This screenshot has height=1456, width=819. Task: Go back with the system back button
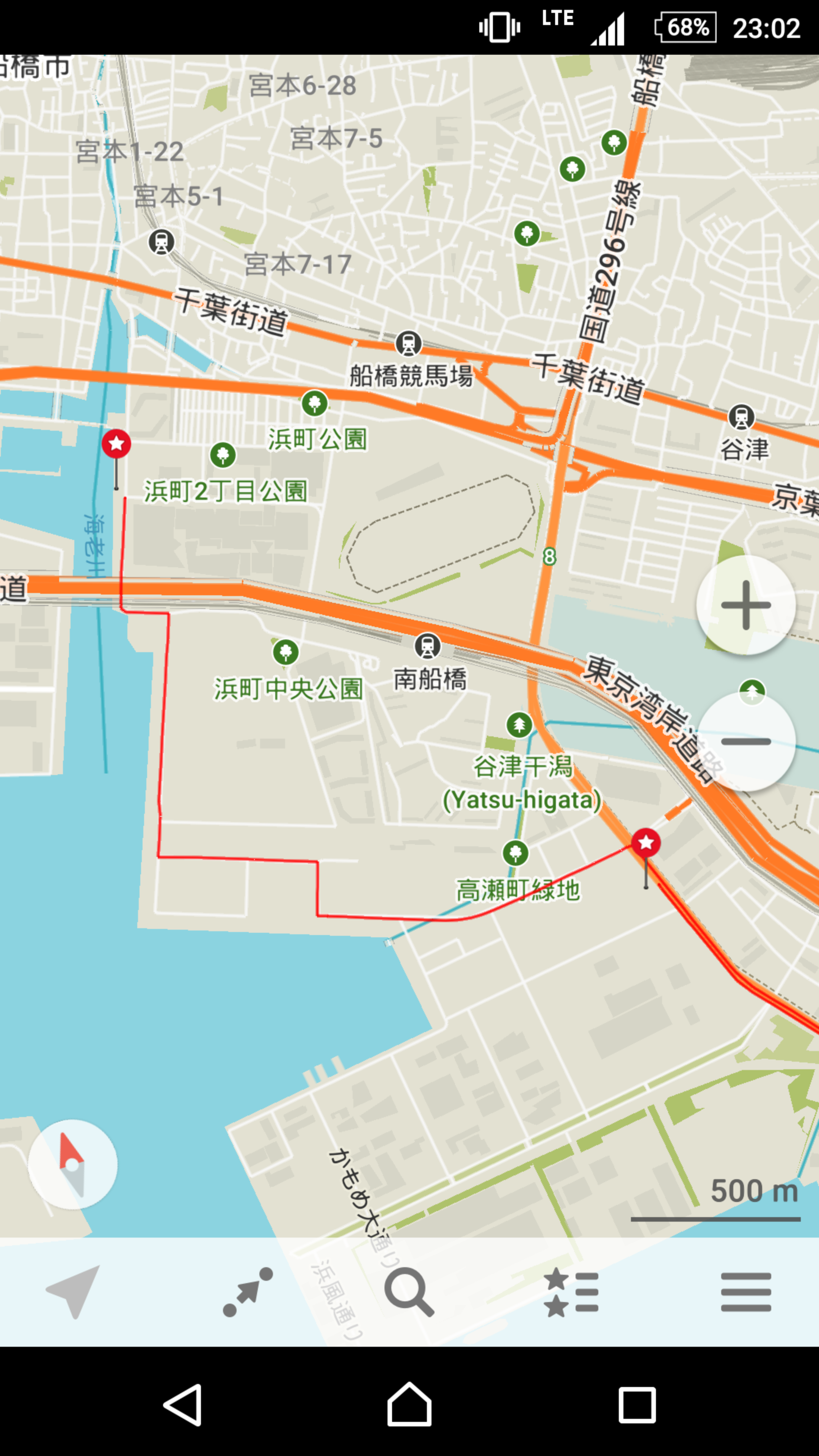click(x=183, y=1404)
